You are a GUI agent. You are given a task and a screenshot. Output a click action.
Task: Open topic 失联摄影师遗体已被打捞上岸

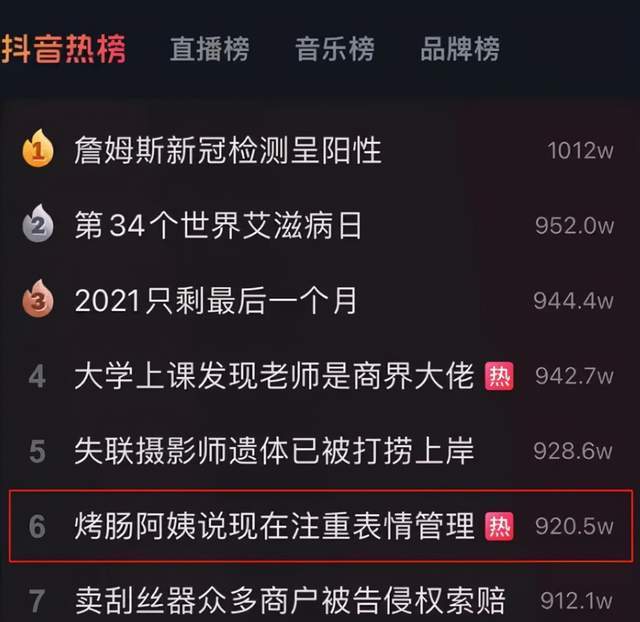(274, 451)
